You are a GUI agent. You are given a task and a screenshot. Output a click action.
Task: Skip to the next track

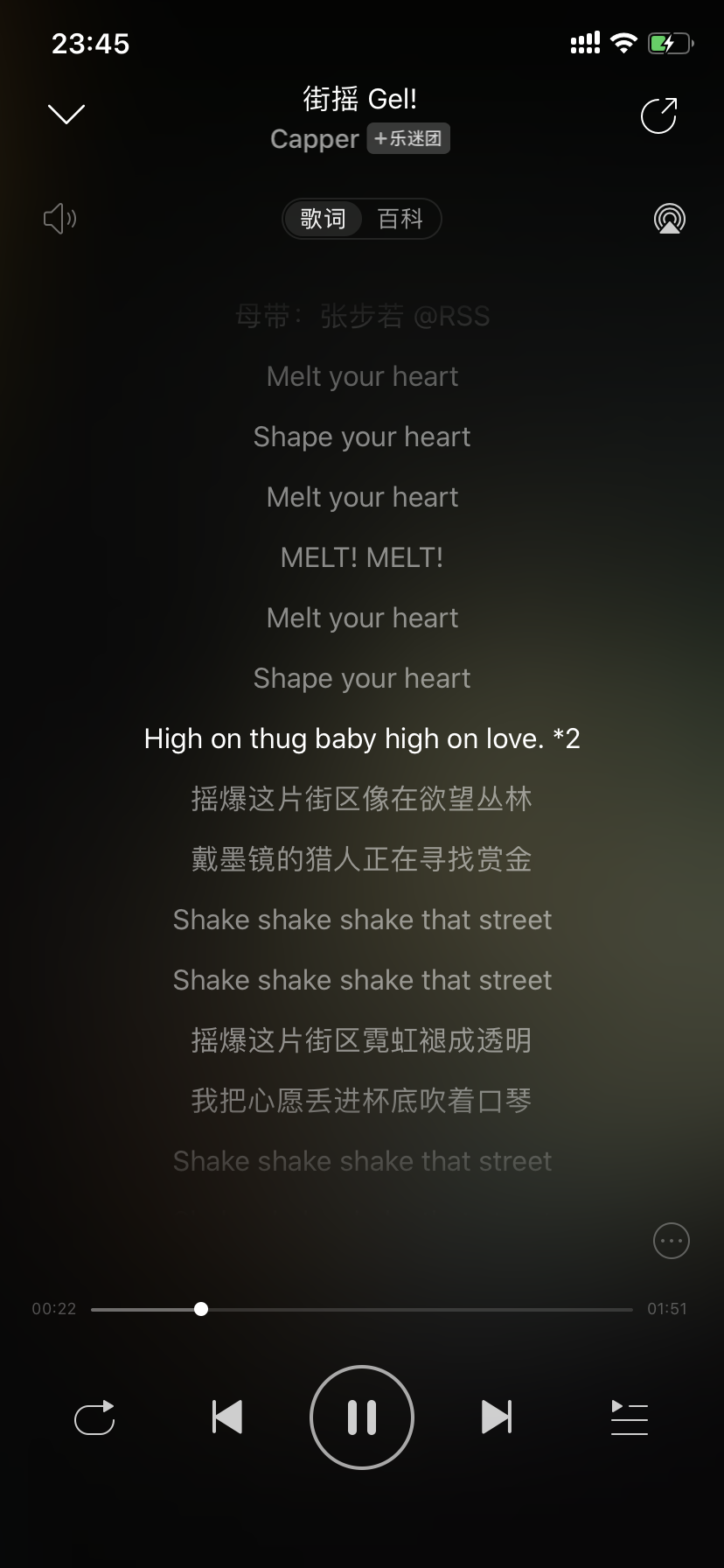pyautogui.click(x=497, y=1417)
